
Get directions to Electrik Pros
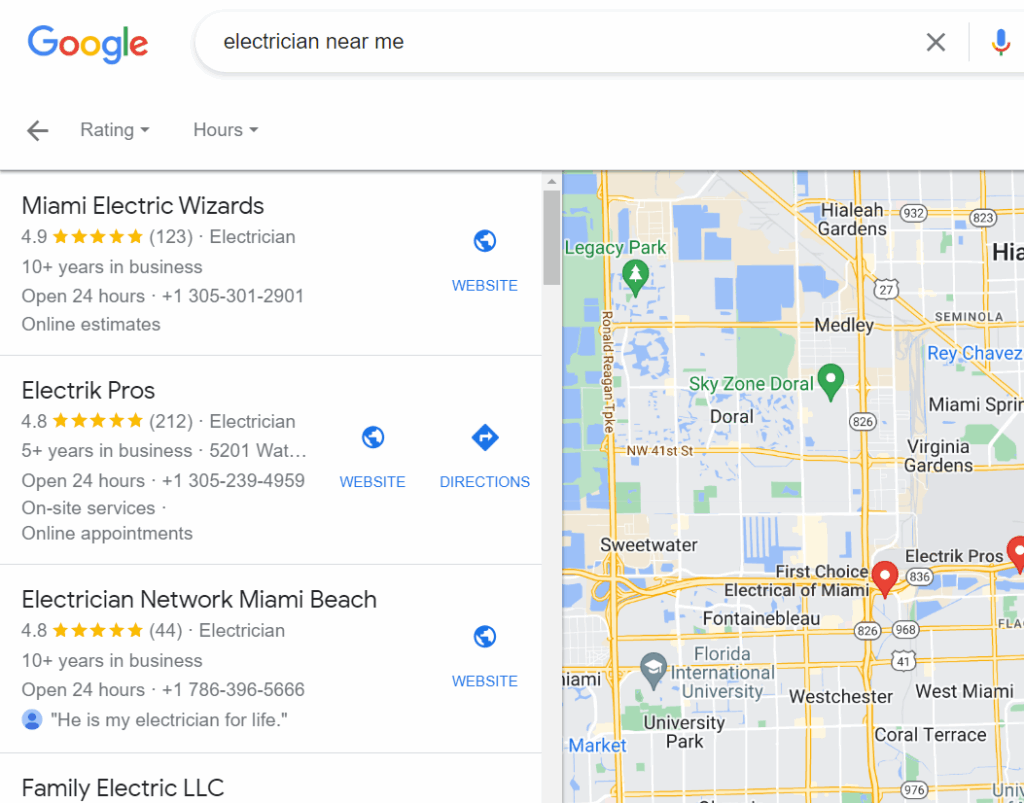(x=485, y=456)
